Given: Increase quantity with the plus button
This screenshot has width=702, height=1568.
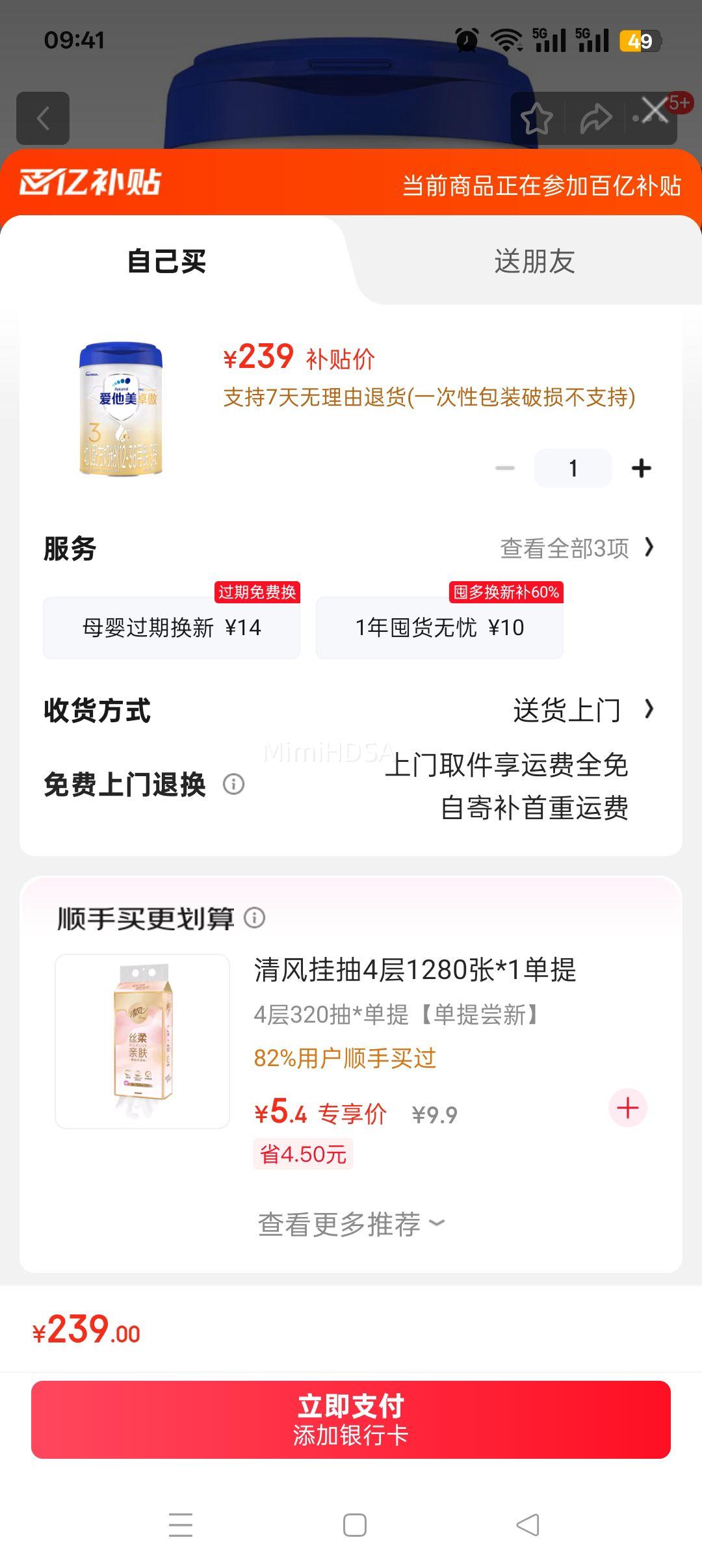Looking at the screenshot, I should [x=641, y=468].
